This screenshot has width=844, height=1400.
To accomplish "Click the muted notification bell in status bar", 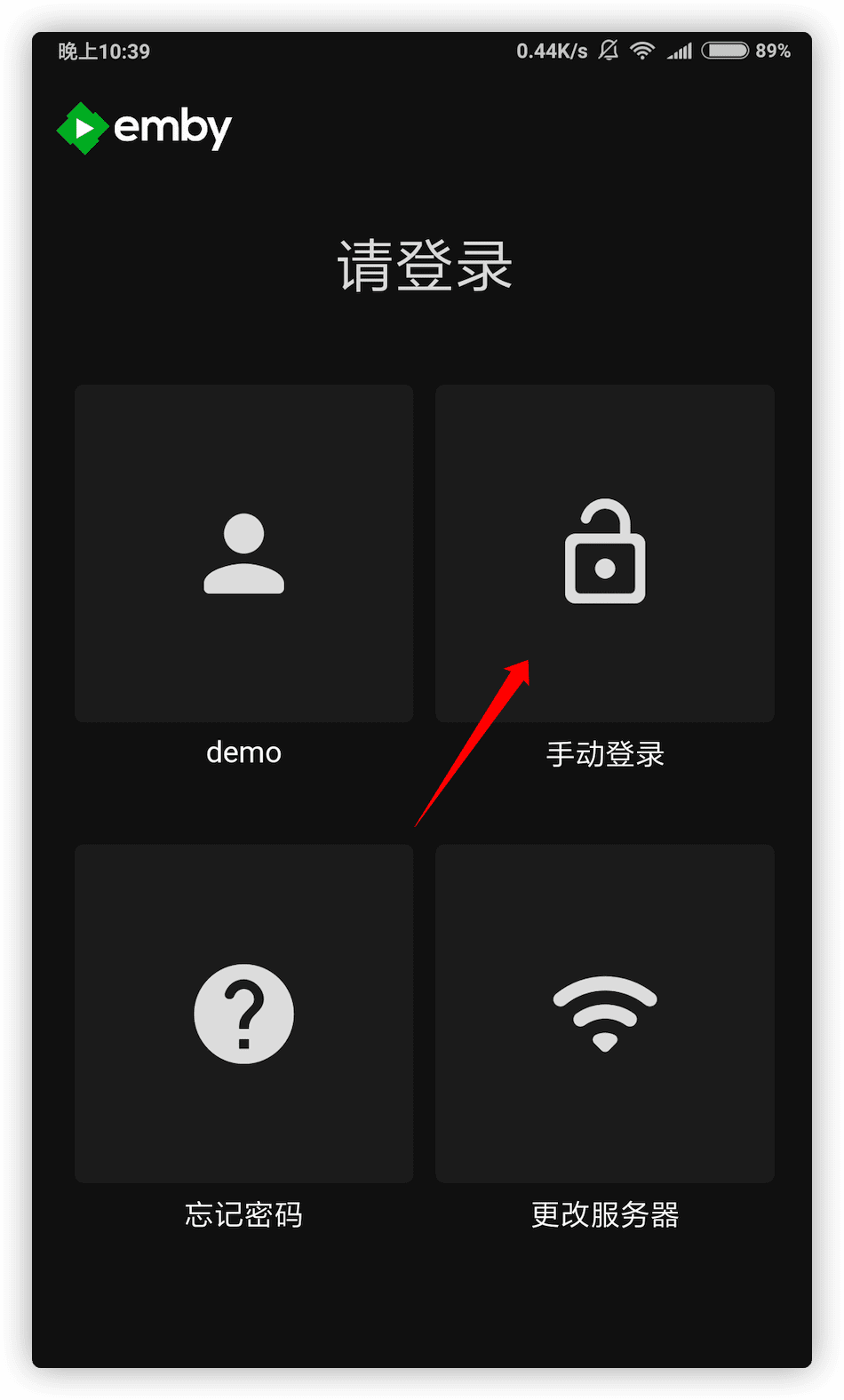I will [x=608, y=52].
